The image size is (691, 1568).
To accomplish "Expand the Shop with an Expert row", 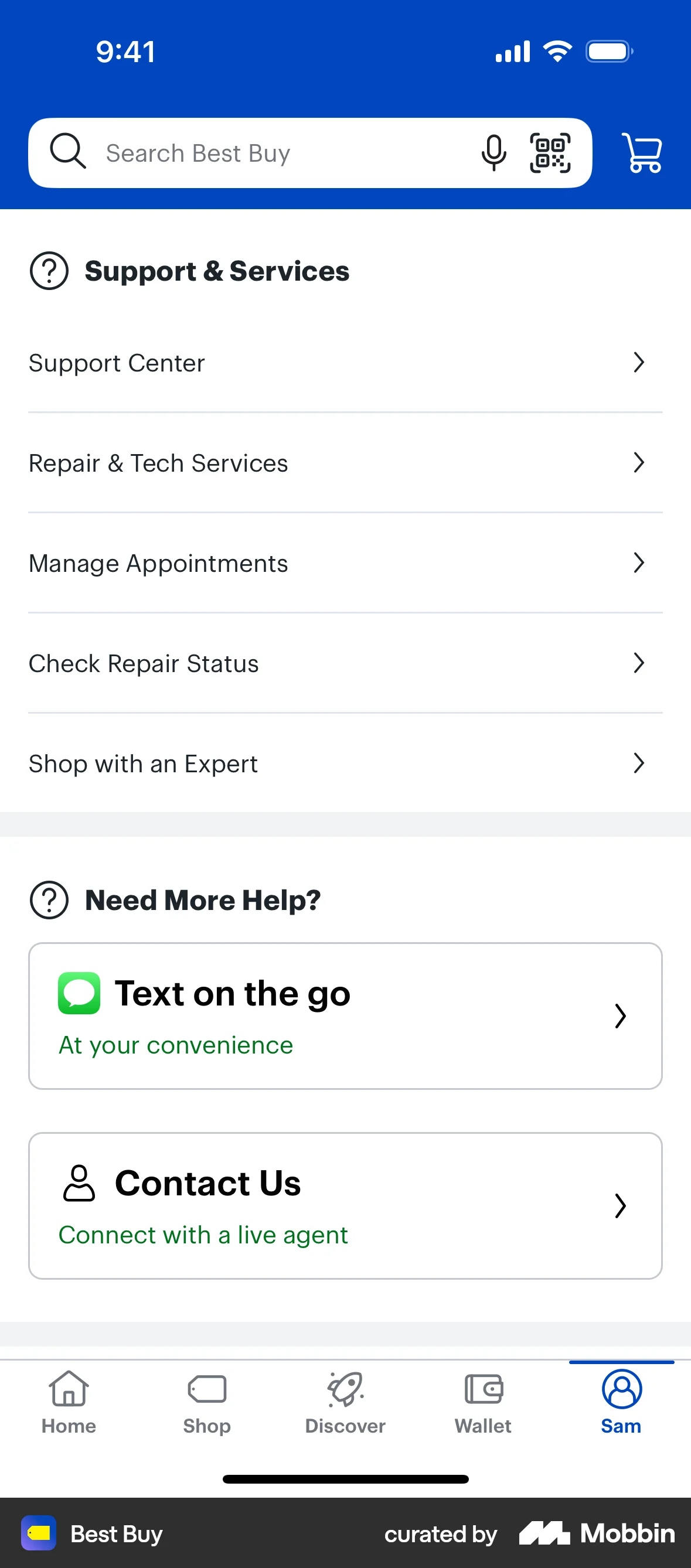I will coord(345,764).
